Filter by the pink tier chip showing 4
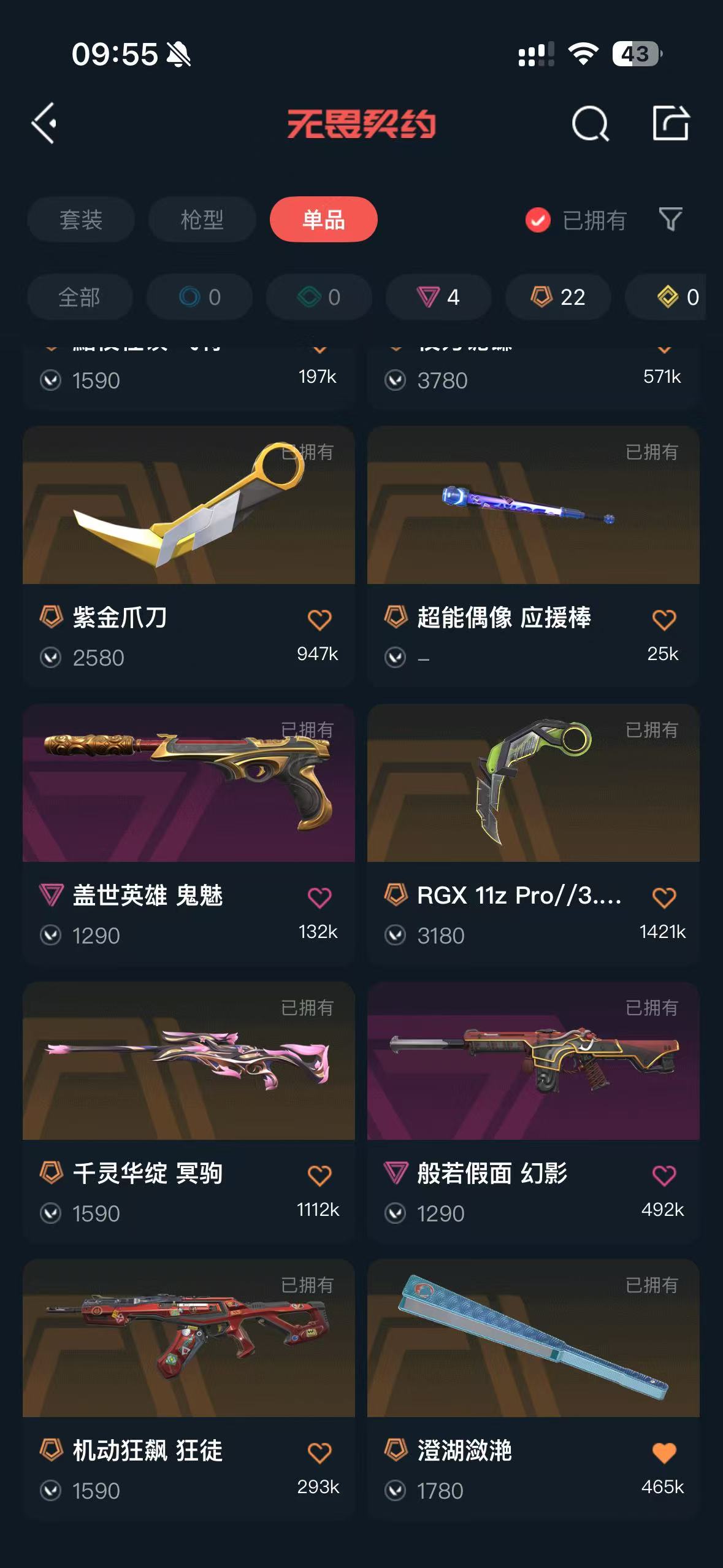 point(438,298)
